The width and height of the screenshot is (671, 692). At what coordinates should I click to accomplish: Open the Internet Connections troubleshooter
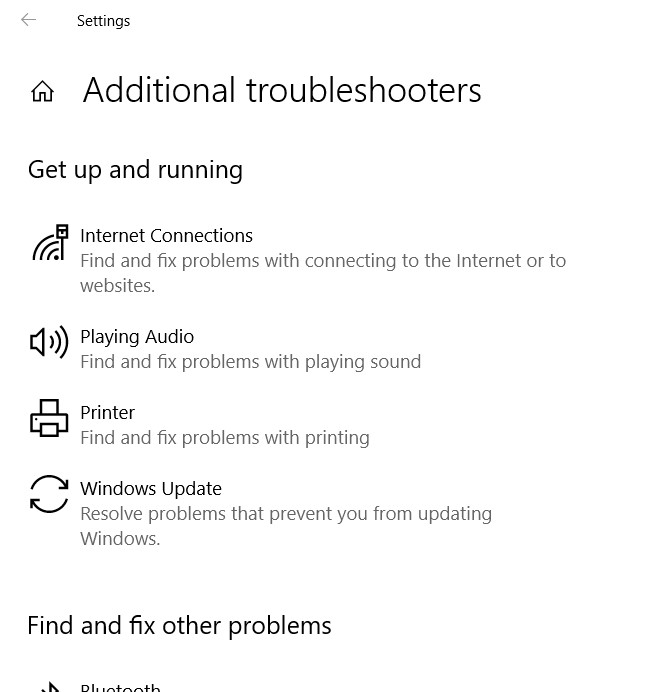[x=166, y=236]
